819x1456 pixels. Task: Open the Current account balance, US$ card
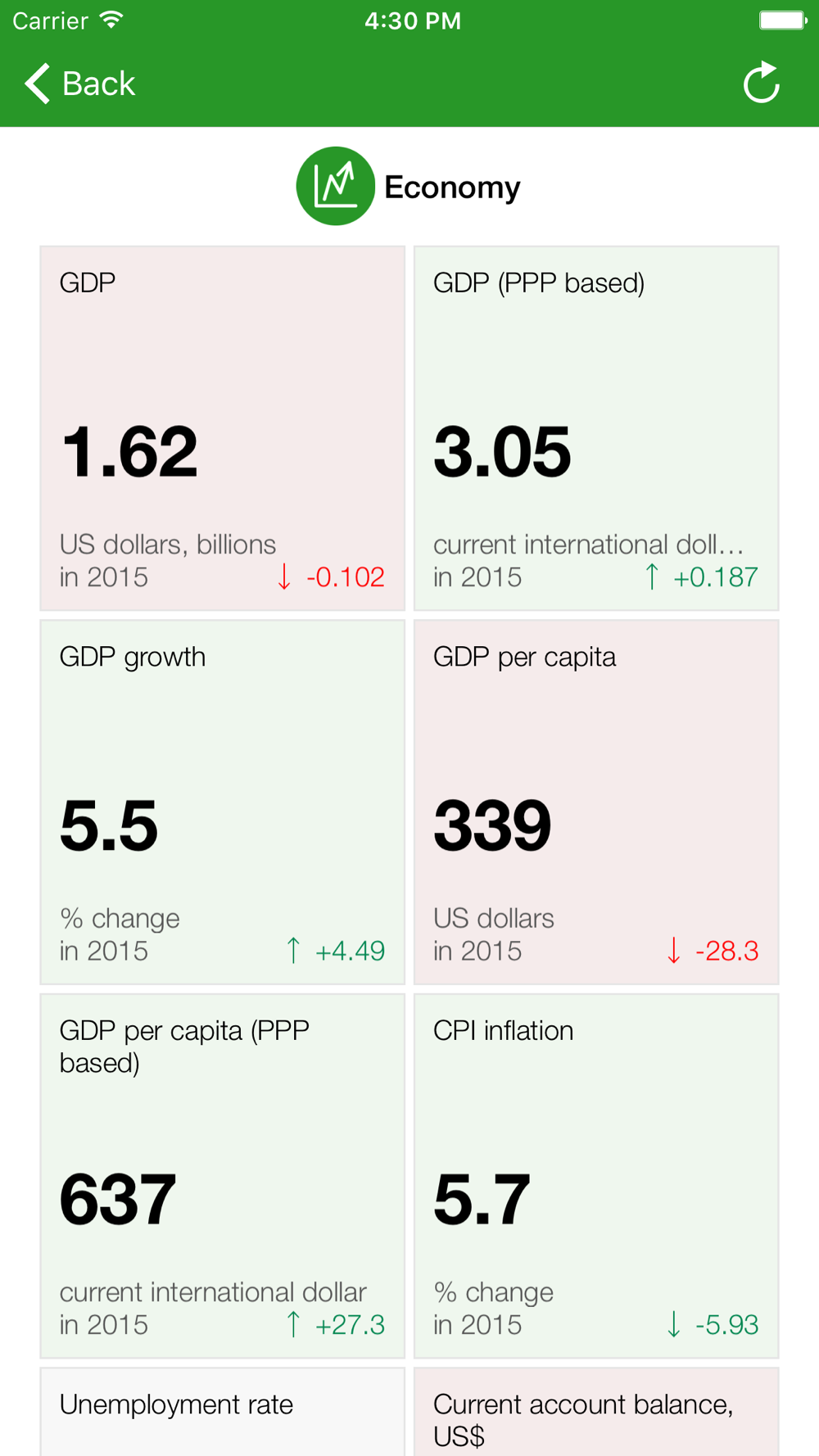(x=596, y=1412)
